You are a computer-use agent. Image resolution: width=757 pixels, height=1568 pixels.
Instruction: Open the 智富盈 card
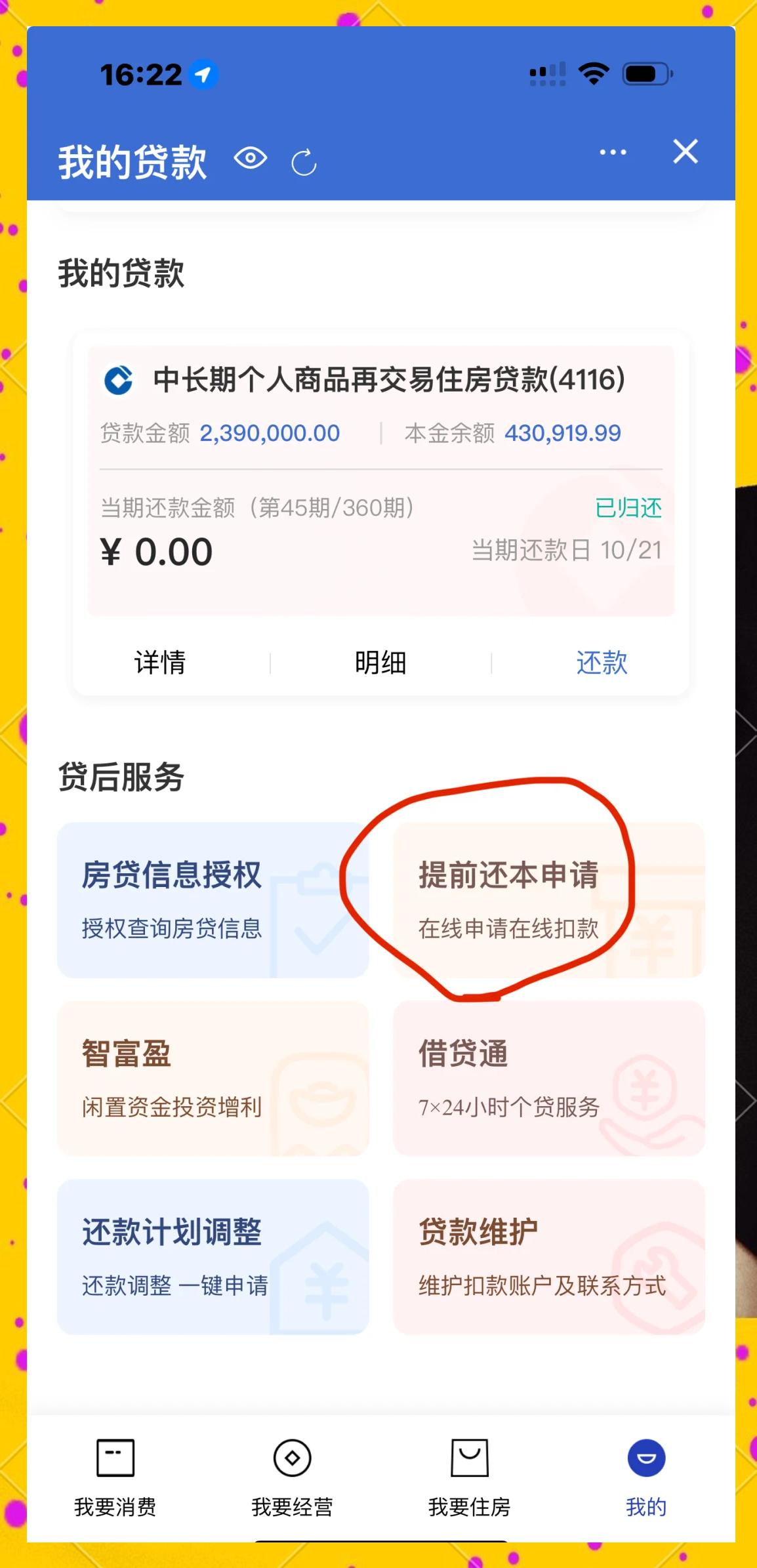(213, 1078)
